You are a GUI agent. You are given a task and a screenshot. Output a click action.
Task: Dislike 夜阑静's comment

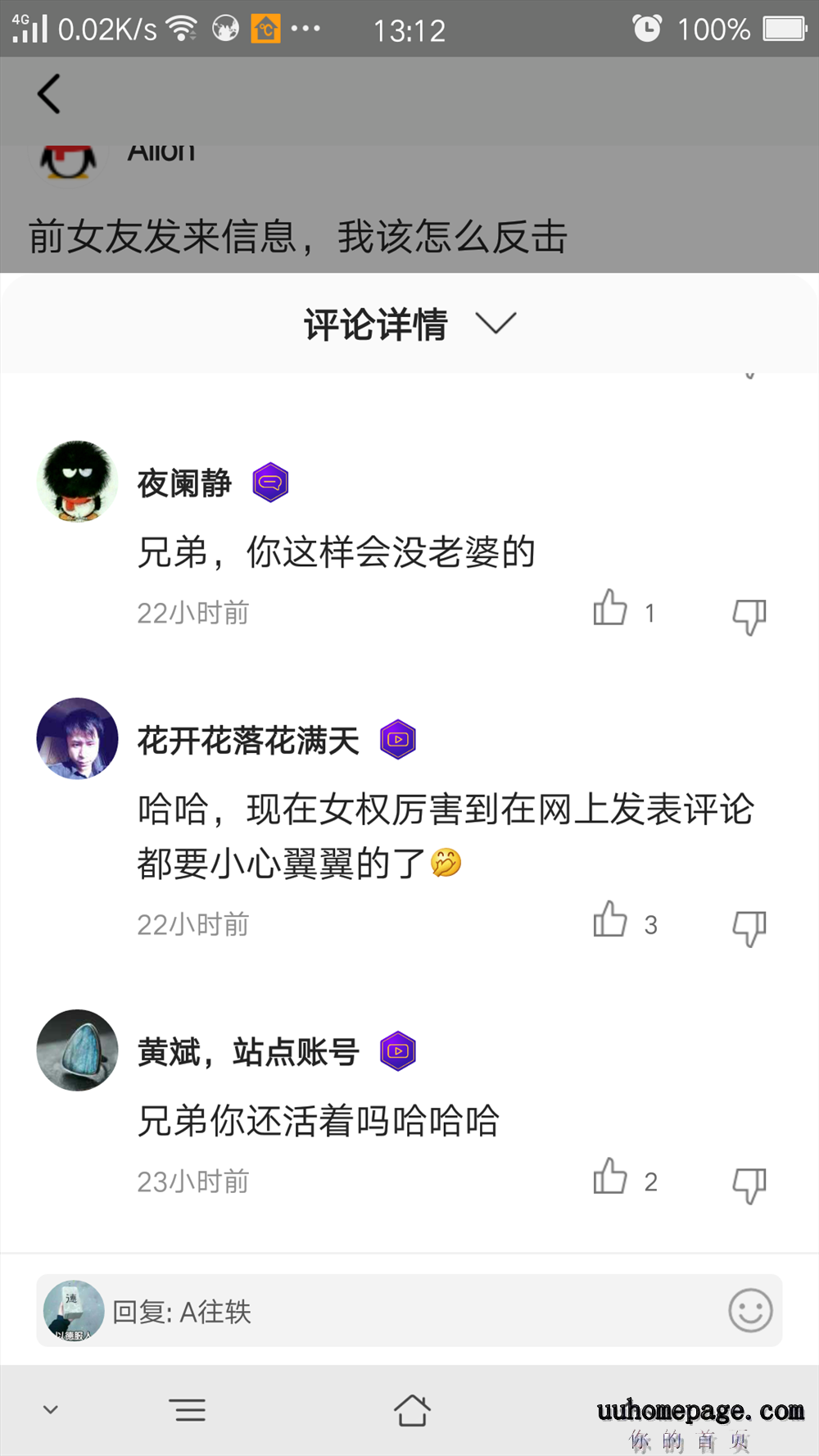pos(749,616)
